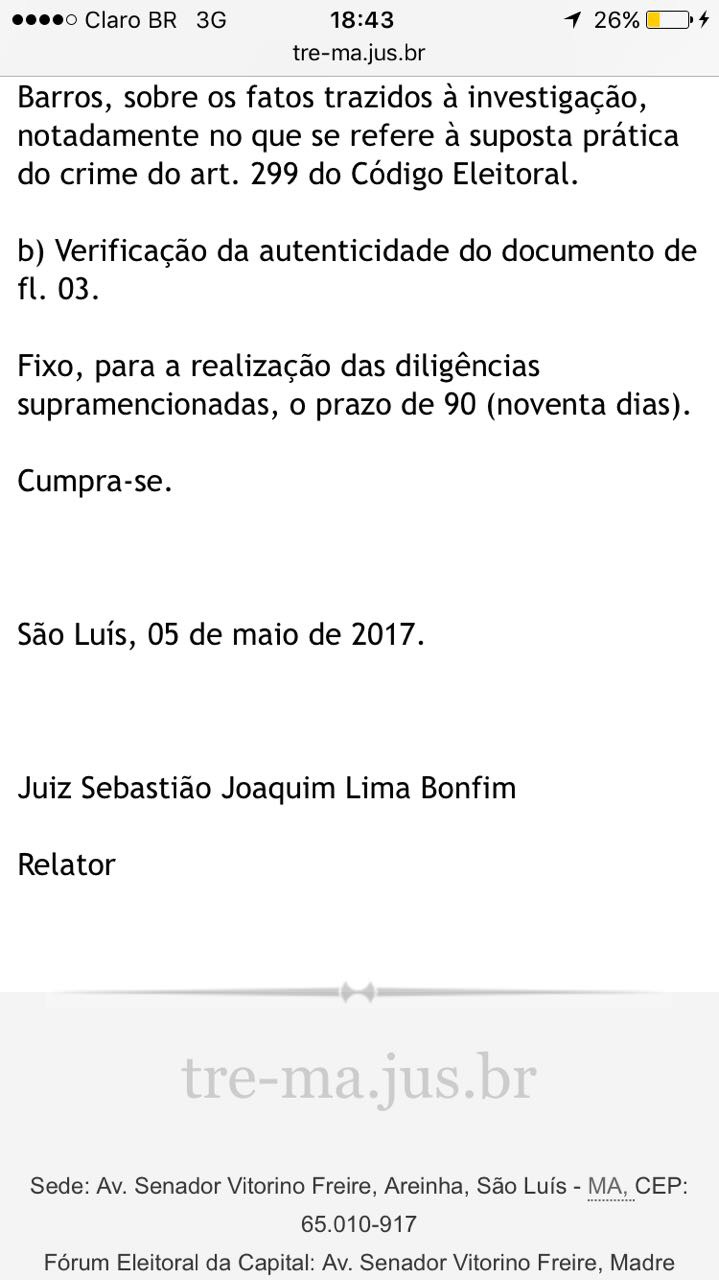Tap the tre-ma.jus.br address bar
This screenshot has width=719, height=1280.
click(359, 53)
